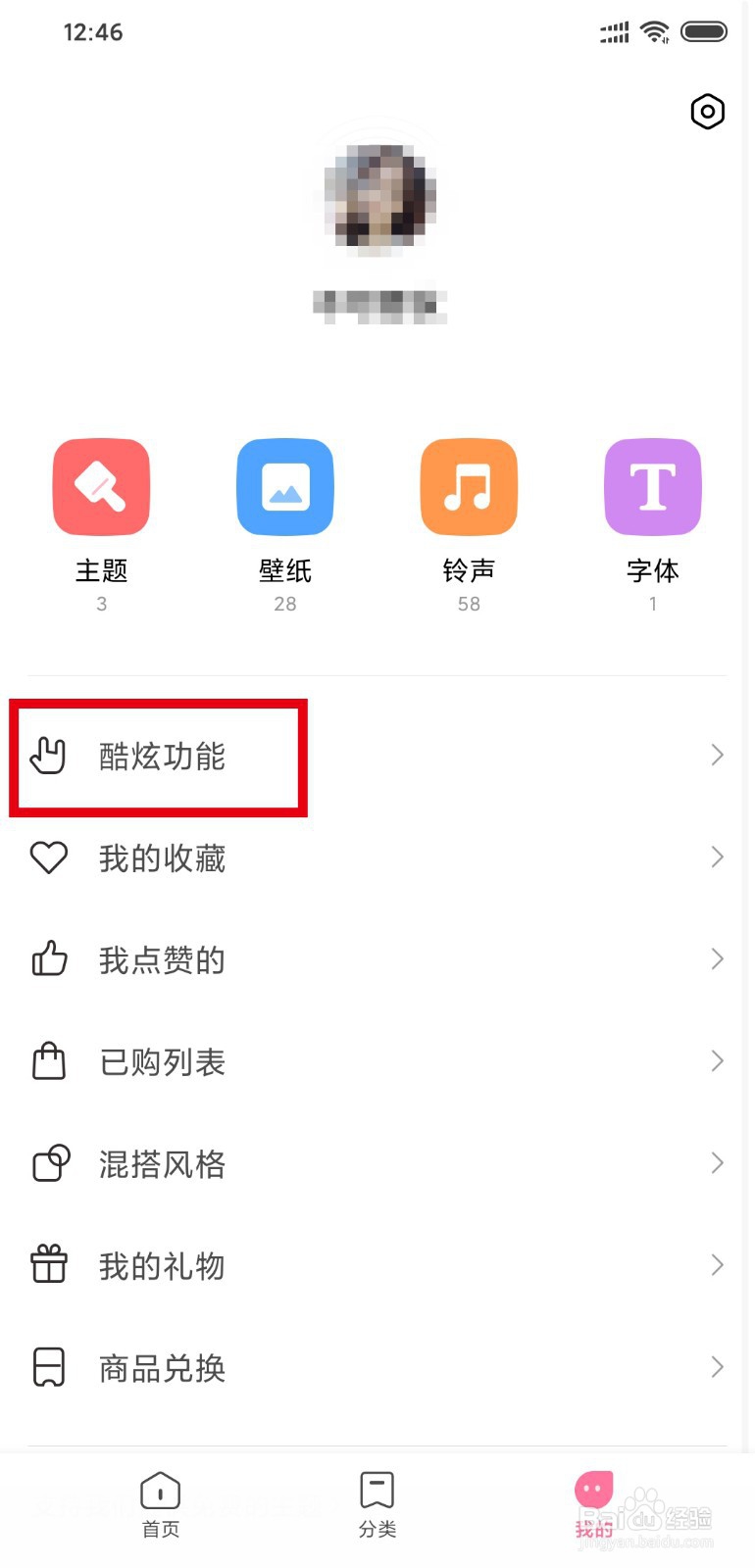755x1568 pixels.
Task: Click the wallpaper count 28 label
Action: click(284, 604)
